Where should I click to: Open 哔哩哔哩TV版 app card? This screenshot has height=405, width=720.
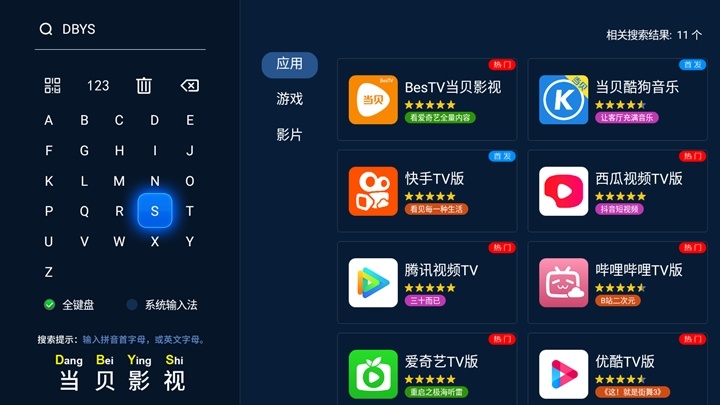(617, 282)
